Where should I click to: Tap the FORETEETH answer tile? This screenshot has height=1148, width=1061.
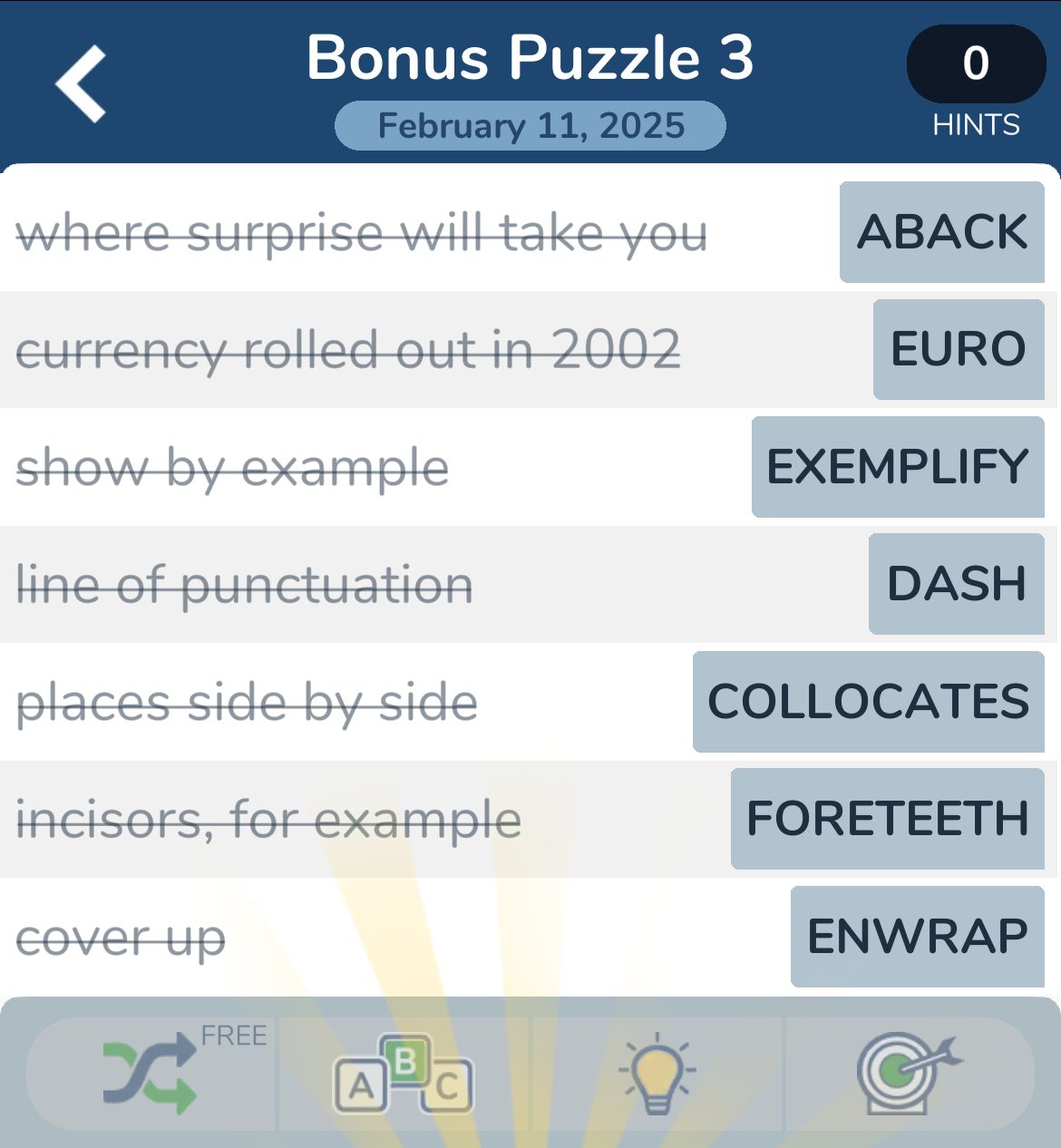(x=887, y=819)
